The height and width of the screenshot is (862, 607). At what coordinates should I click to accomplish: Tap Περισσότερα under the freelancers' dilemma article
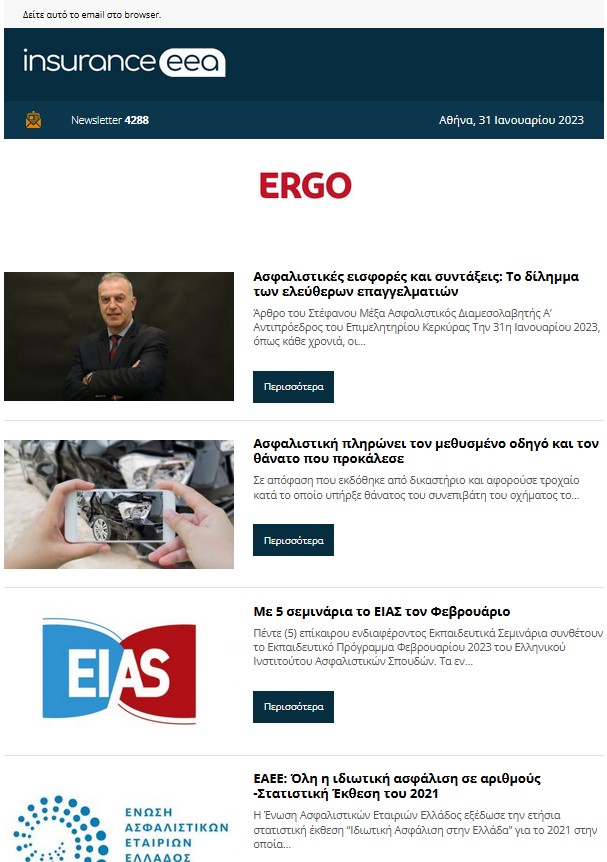pyautogui.click(x=293, y=386)
